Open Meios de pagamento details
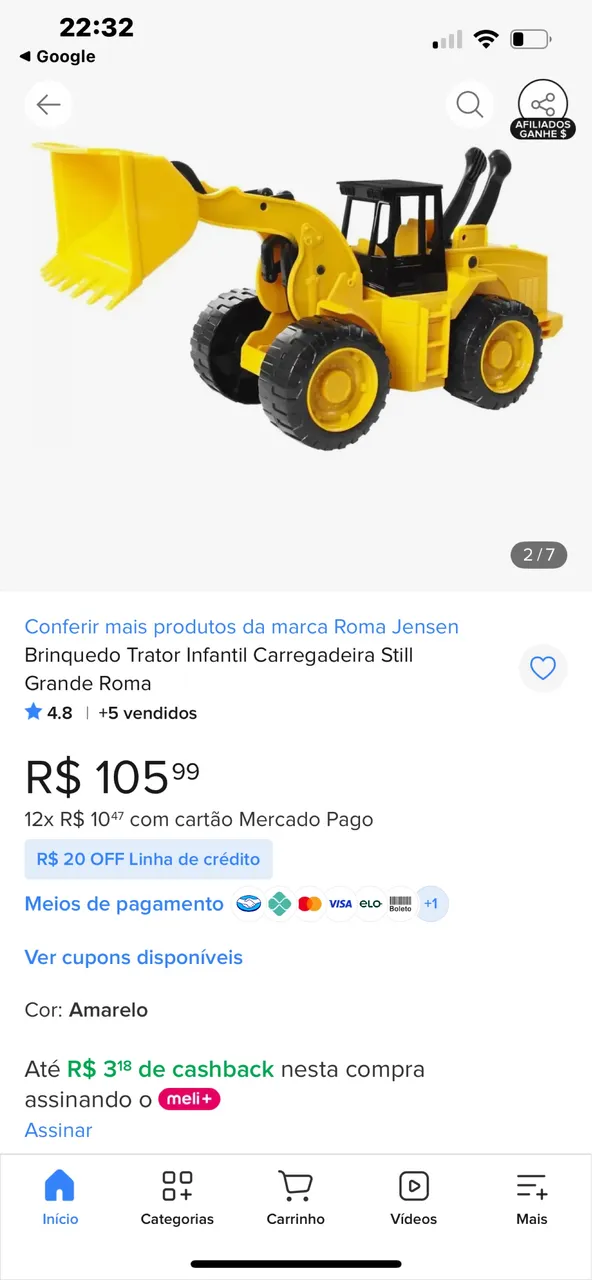The height and width of the screenshot is (1280, 592). [x=124, y=904]
